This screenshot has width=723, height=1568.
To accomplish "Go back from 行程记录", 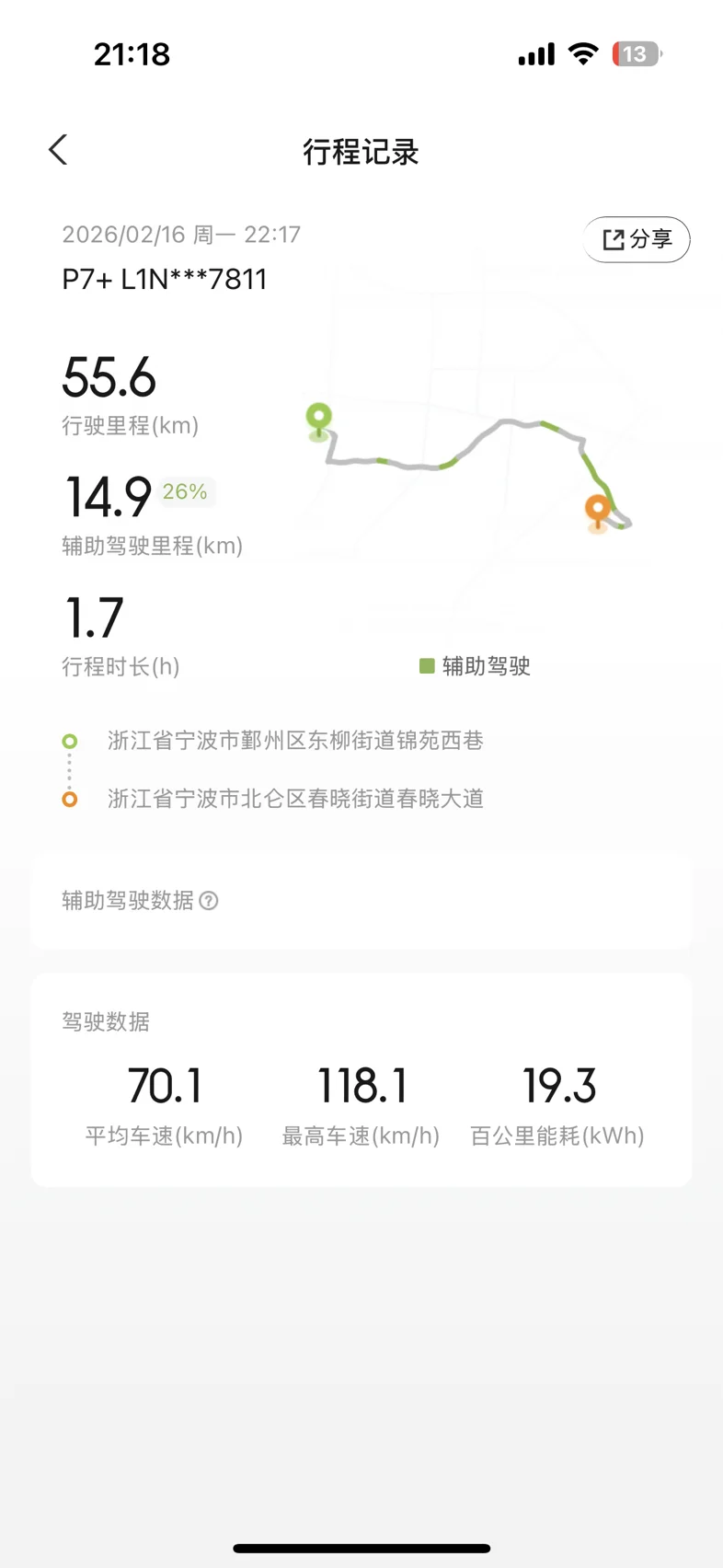I will [58, 150].
